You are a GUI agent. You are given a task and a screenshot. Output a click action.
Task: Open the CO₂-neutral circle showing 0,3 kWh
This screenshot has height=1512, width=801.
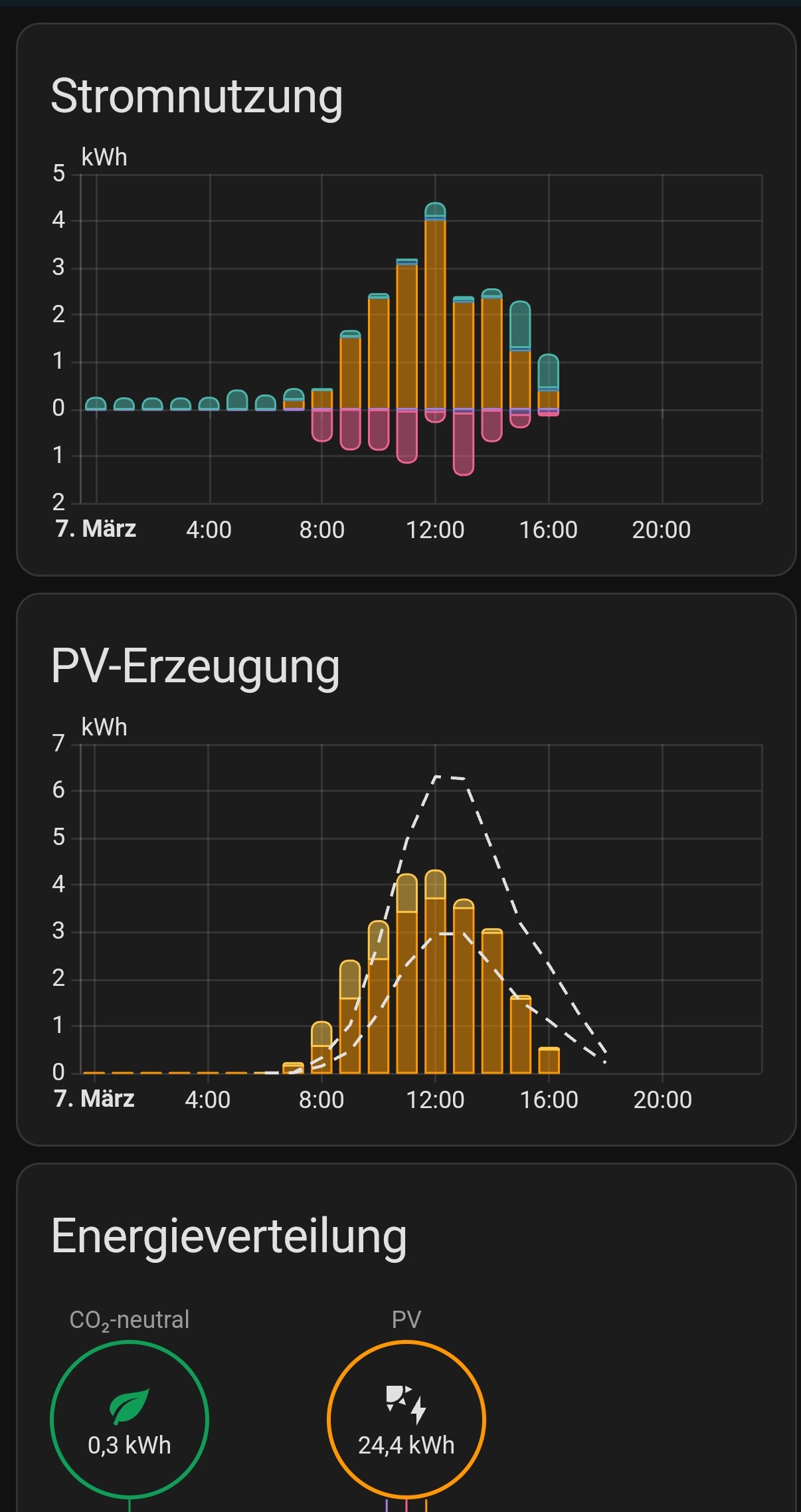[x=130, y=1419]
